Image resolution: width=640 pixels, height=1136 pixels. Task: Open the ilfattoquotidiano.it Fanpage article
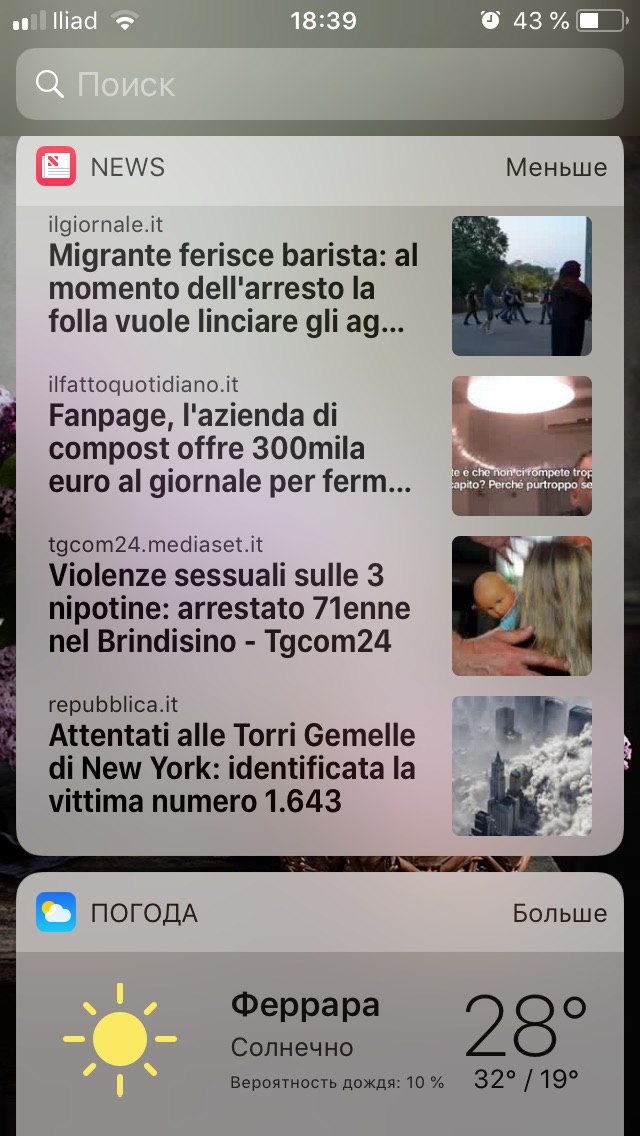click(231, 448)
